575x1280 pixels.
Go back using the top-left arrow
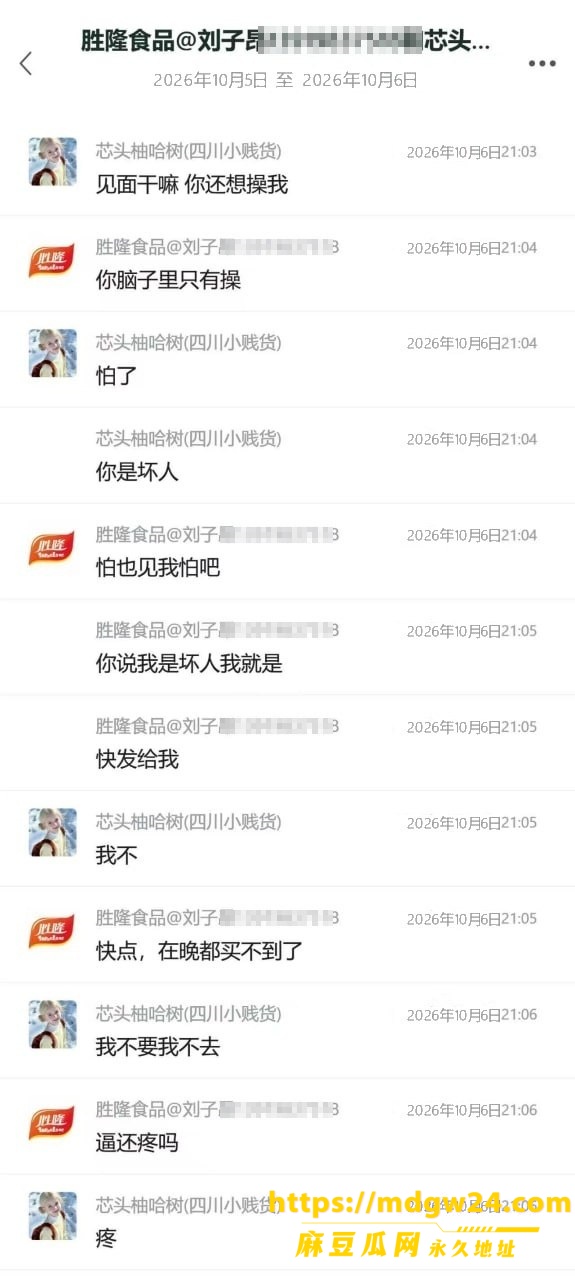pyautogui.click(x=26, y=63)
